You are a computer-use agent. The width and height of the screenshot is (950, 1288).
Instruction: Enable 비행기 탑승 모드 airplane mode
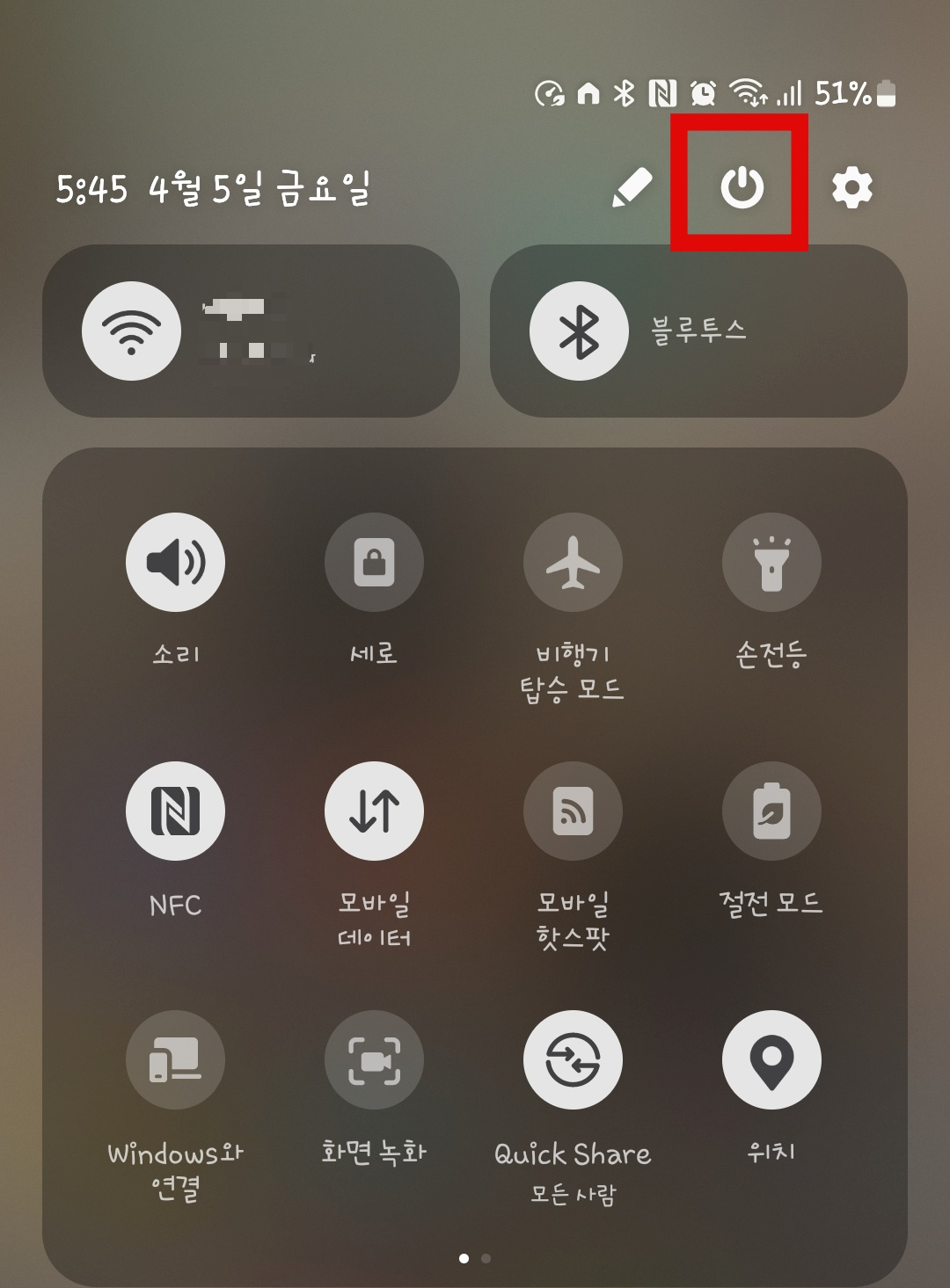pos(574,563)
